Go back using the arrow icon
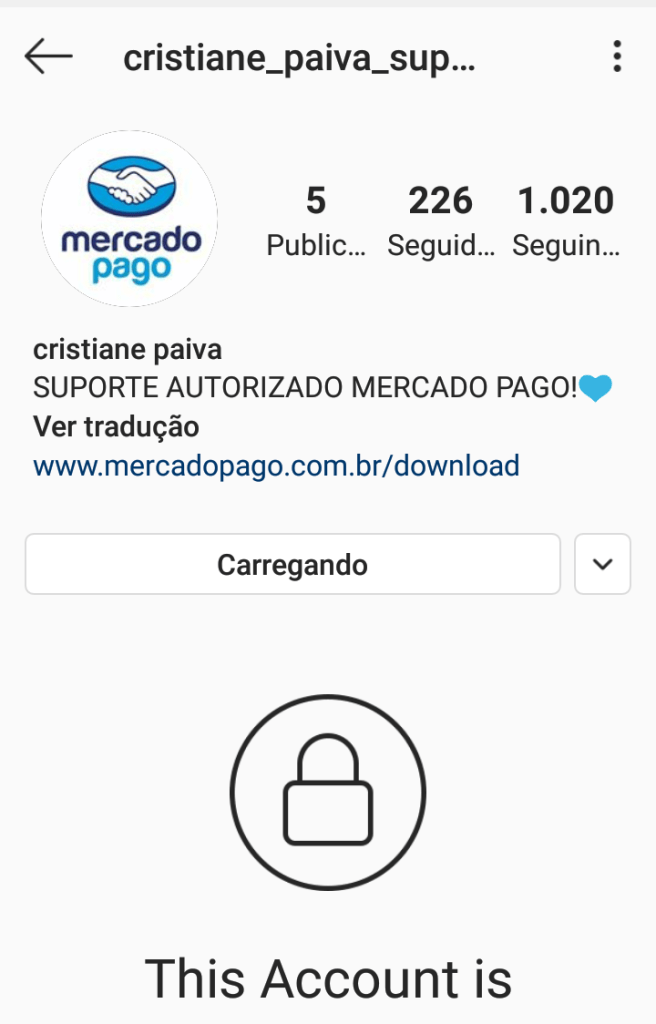This screenshot has width=656, height=1024. coord(48,57)
